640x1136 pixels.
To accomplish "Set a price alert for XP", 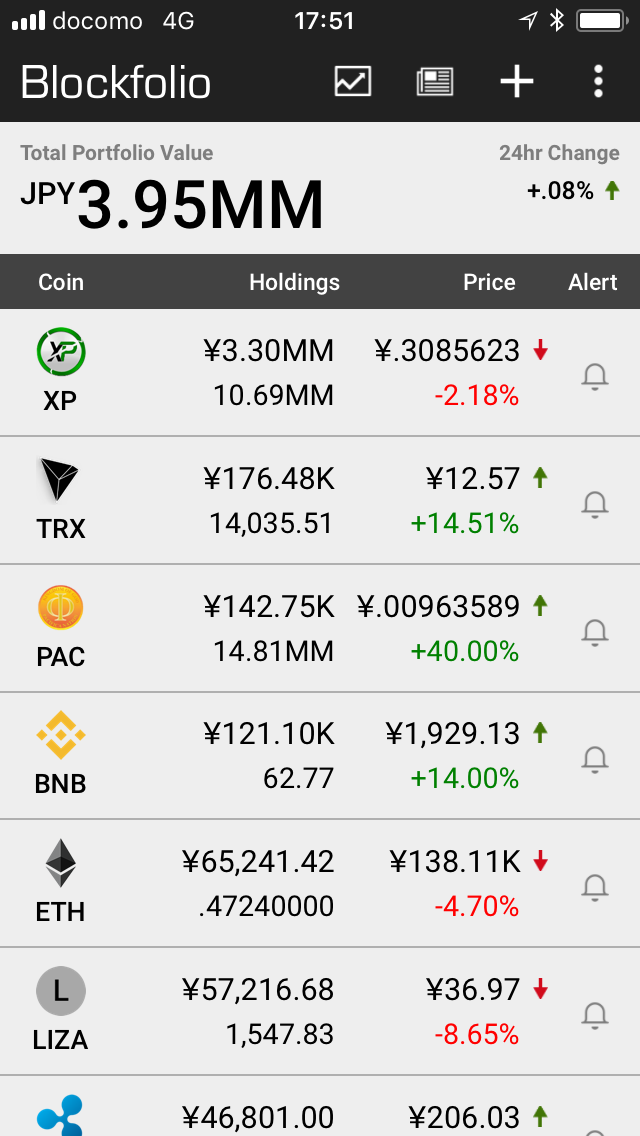I will (x=595, y=377).
